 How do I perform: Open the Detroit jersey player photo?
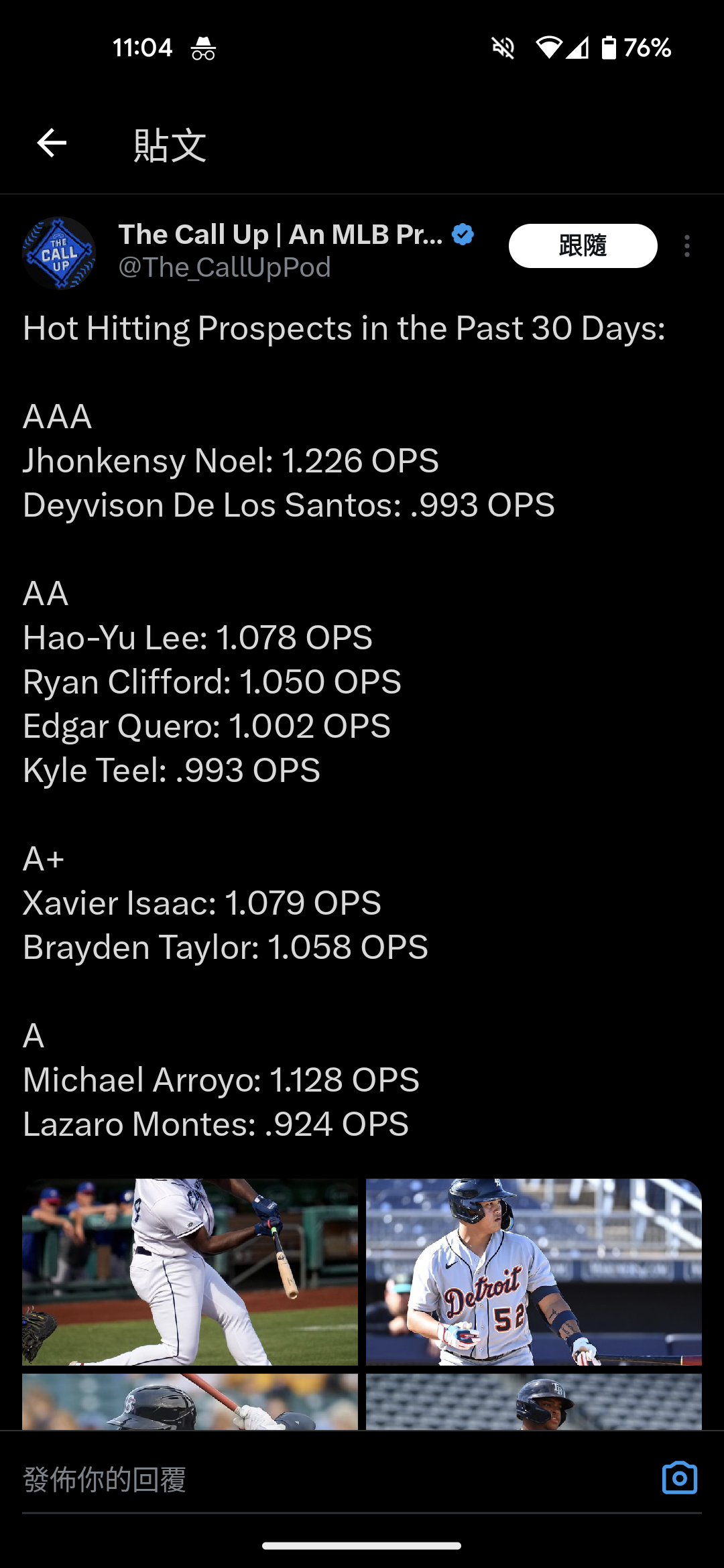pos(534,1272)
